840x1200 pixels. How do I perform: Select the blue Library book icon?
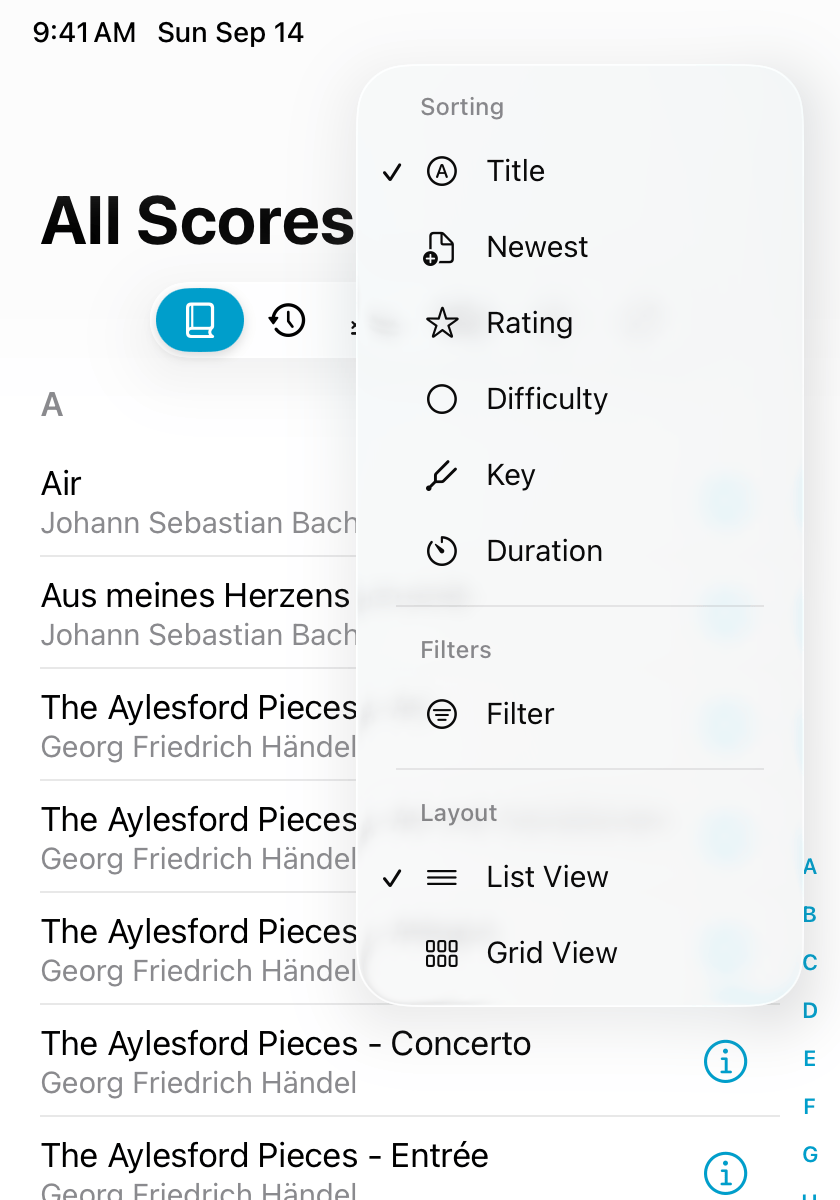point(199,319)
